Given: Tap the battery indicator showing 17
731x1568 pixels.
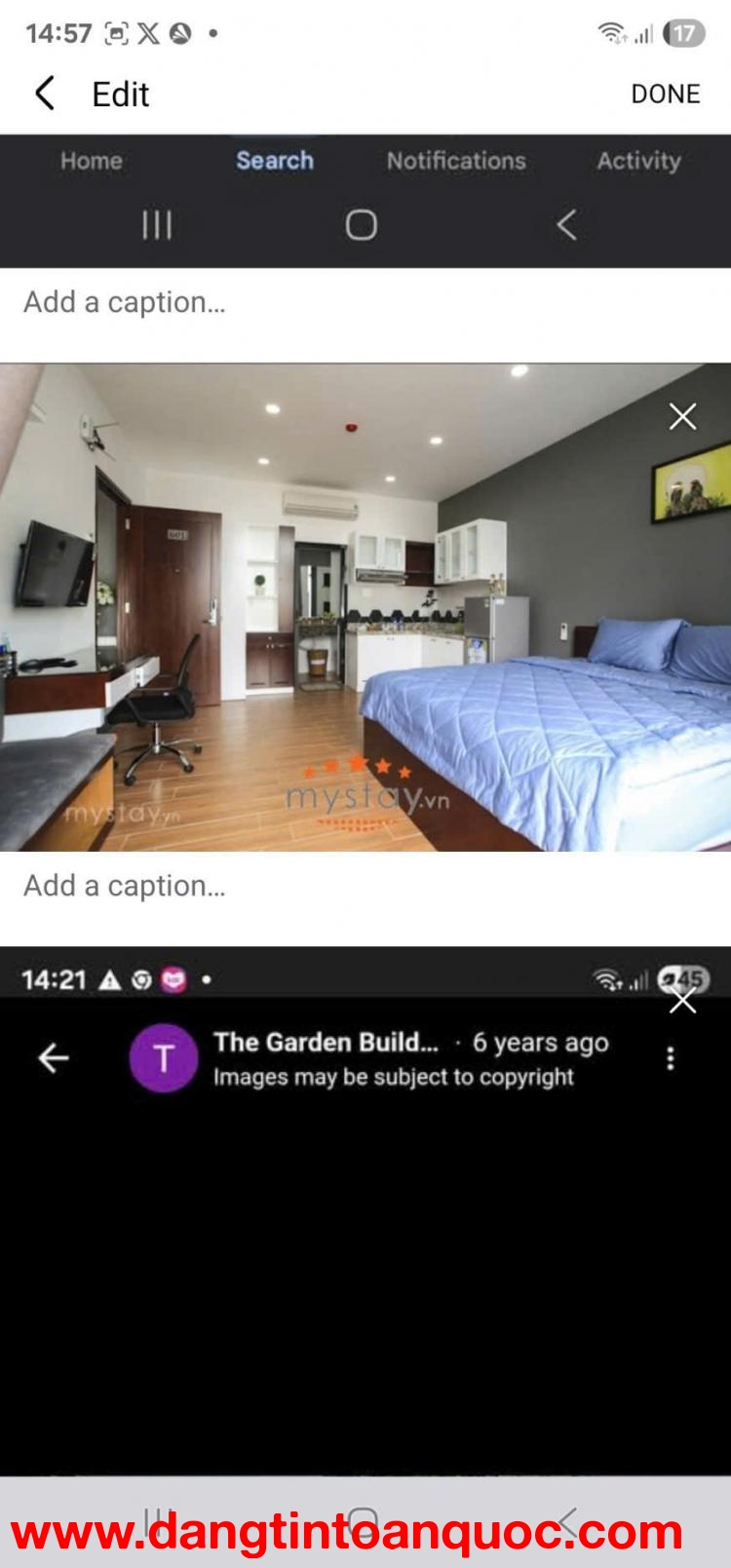Looking at the screenshot, I should coord(682,34).
